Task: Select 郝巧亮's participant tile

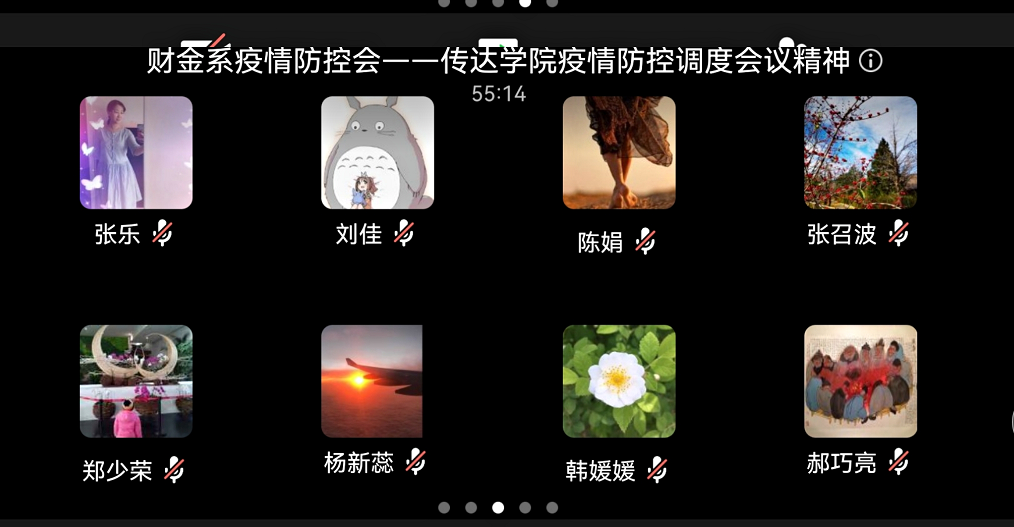Action: coord(860,381)
